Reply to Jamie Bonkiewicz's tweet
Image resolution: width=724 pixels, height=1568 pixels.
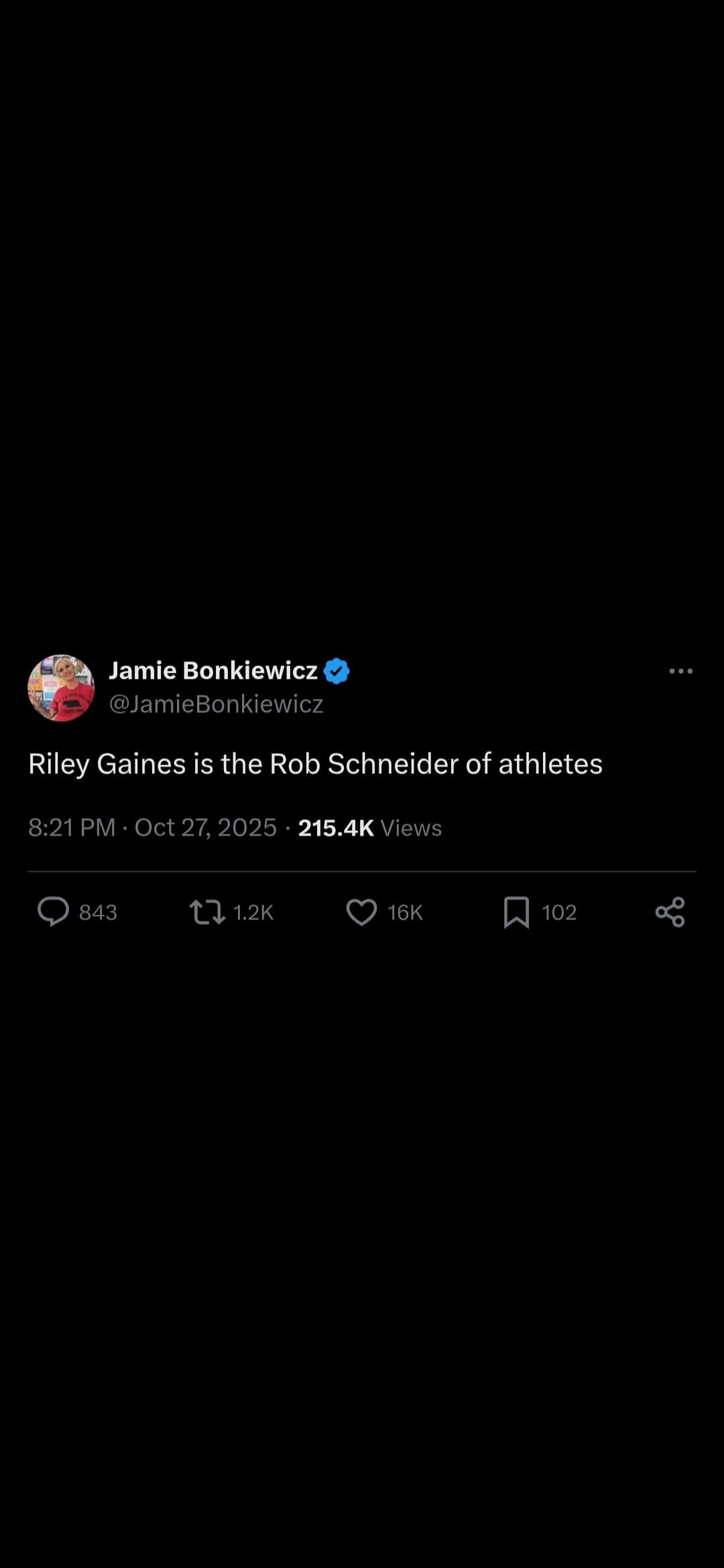coord(54,911)
